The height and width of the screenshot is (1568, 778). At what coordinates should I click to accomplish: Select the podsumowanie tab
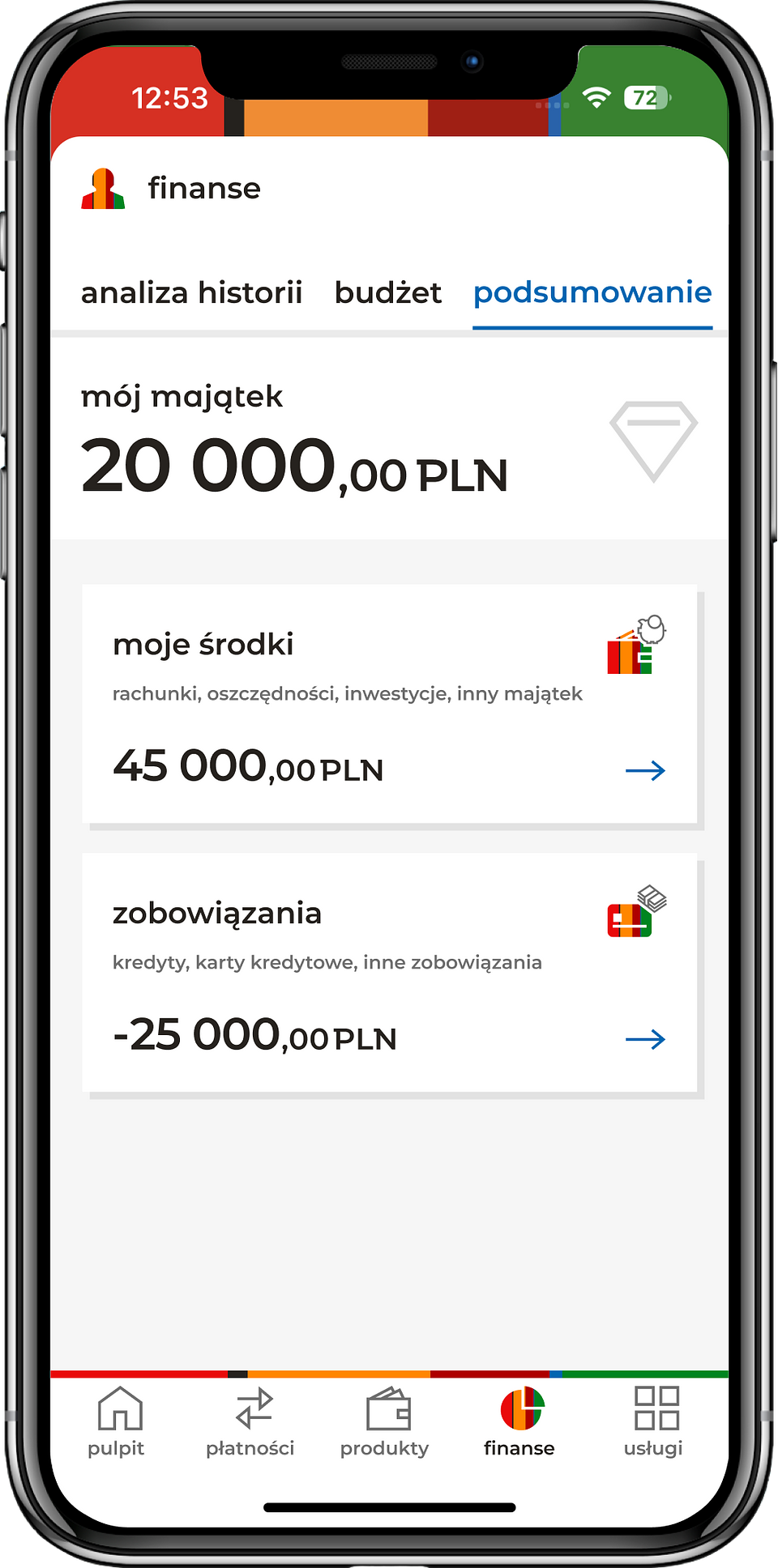(592, 293)
